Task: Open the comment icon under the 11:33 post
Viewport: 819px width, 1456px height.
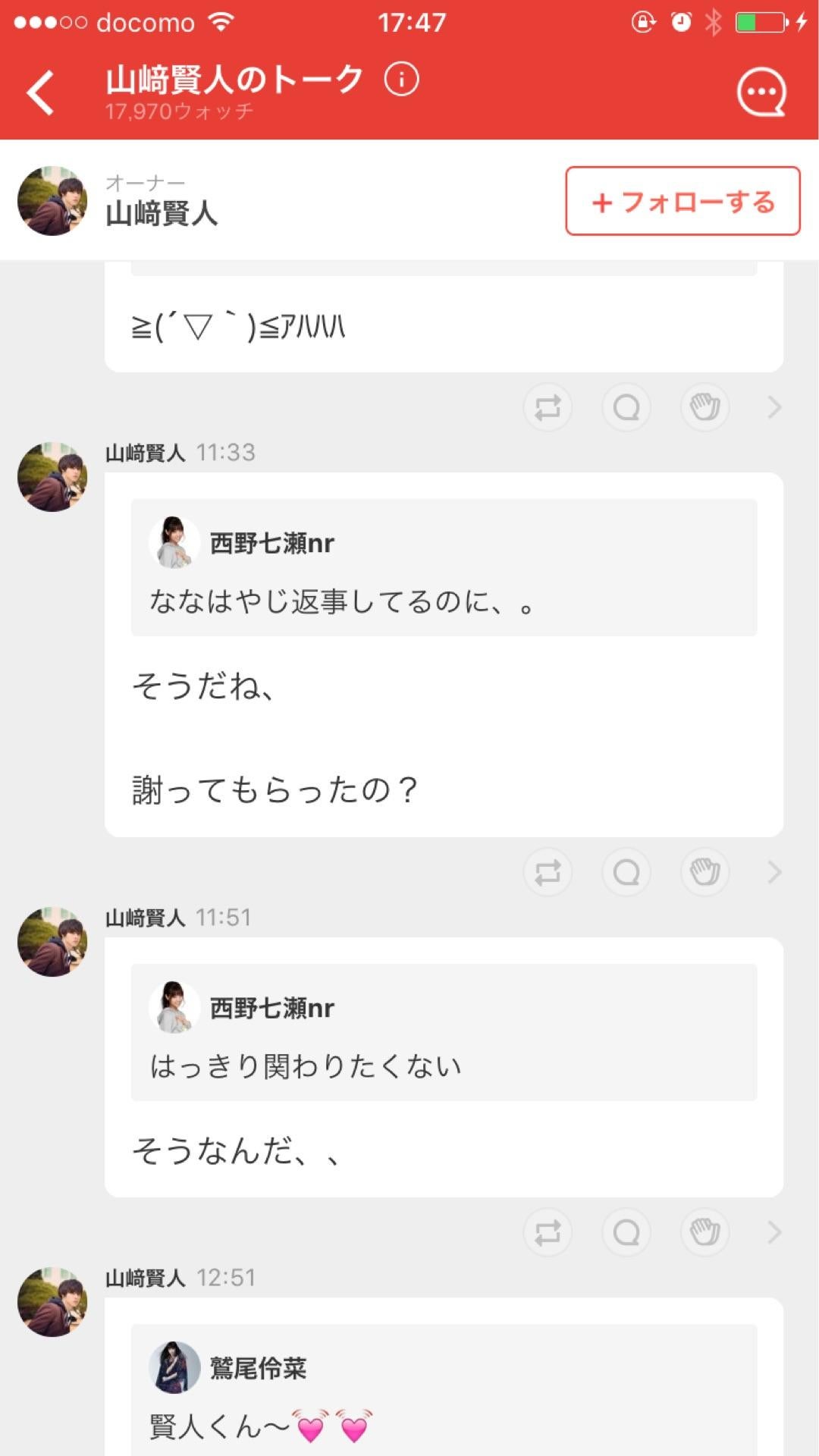Action: 626,872
